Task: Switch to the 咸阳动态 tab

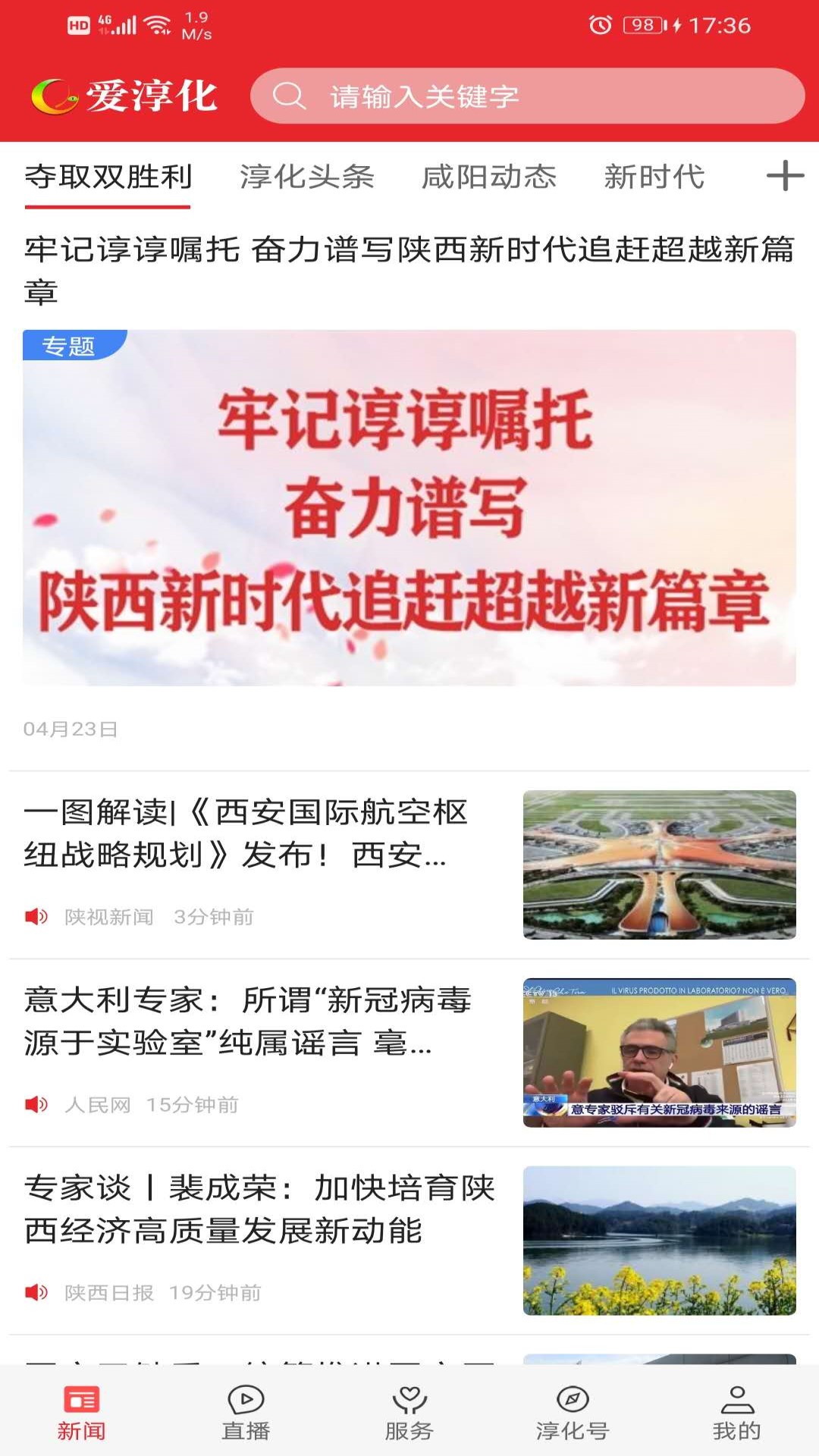Action: 489,177
